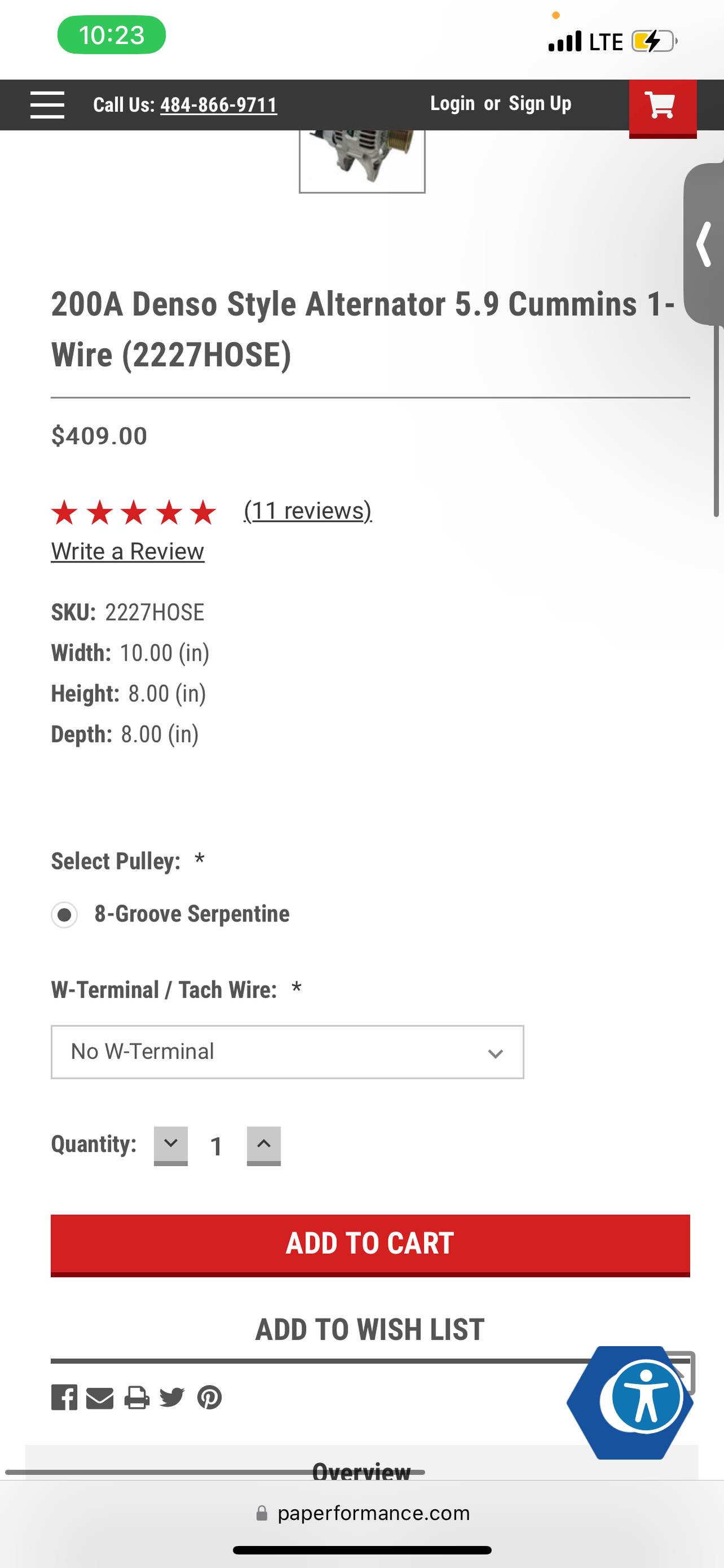
Task: Expand the gray side panel arrow
Action: click(704, 244)
